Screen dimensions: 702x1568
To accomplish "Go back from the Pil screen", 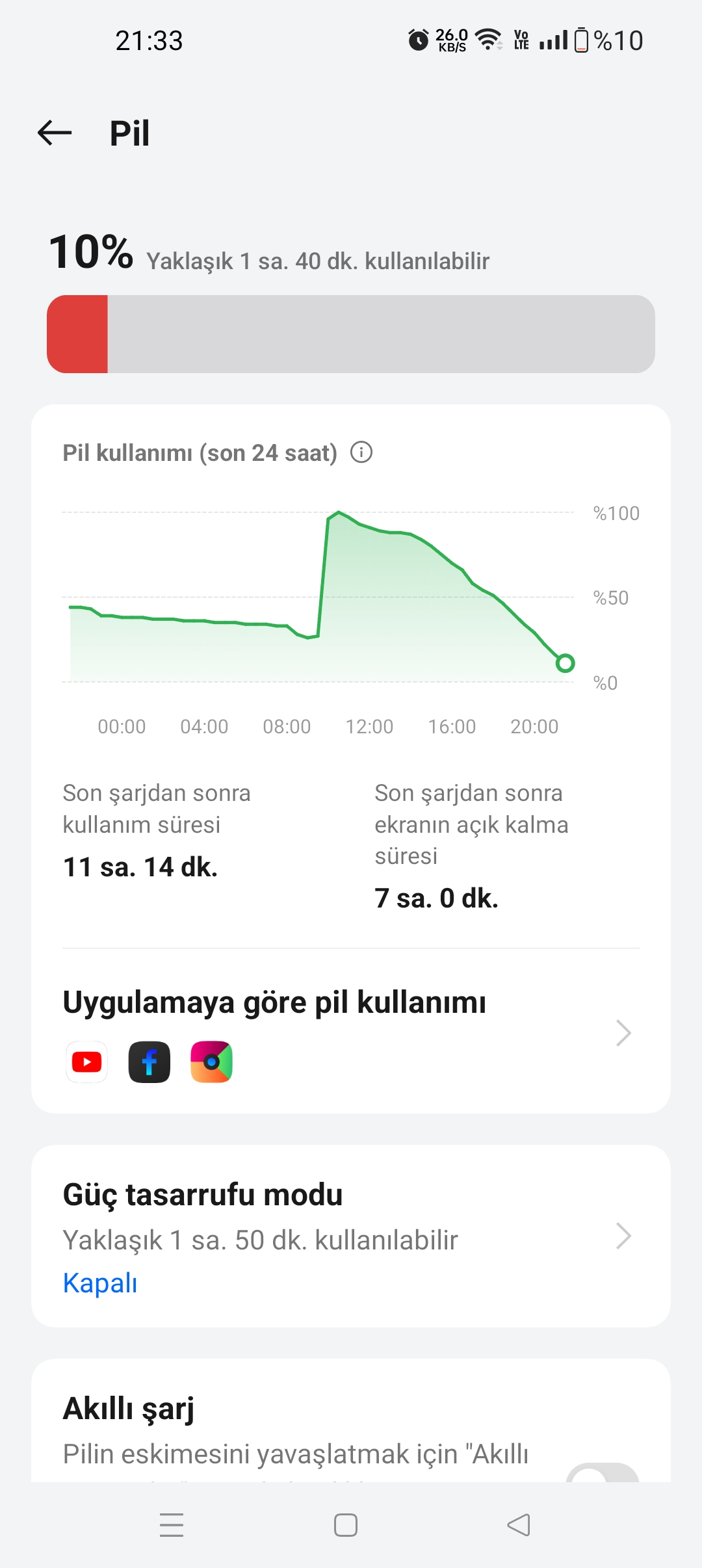I will [55, 133].
